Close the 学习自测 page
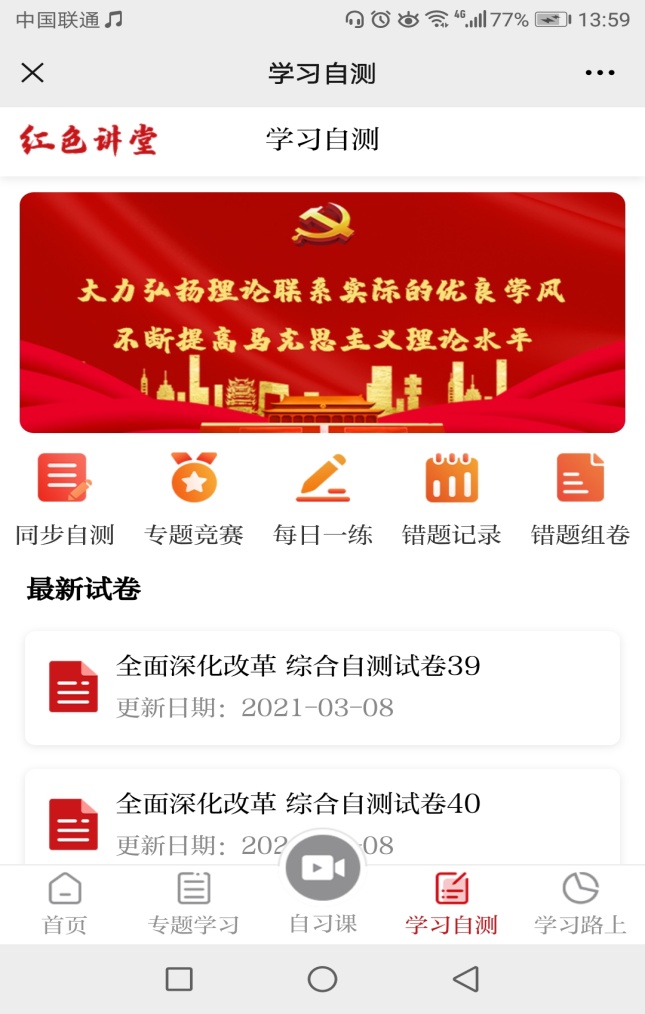This screenshot has height=1014, width=645. tap(33, 73)
